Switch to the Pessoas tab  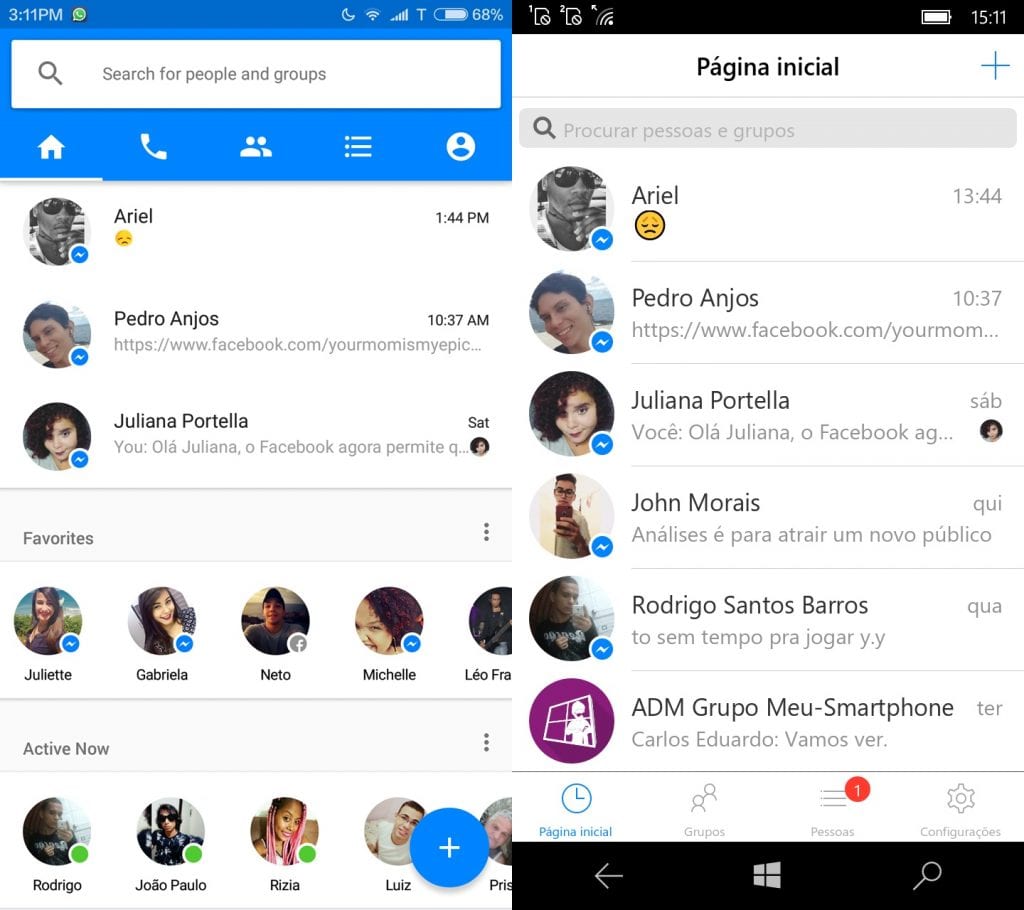tap(832, 810)
